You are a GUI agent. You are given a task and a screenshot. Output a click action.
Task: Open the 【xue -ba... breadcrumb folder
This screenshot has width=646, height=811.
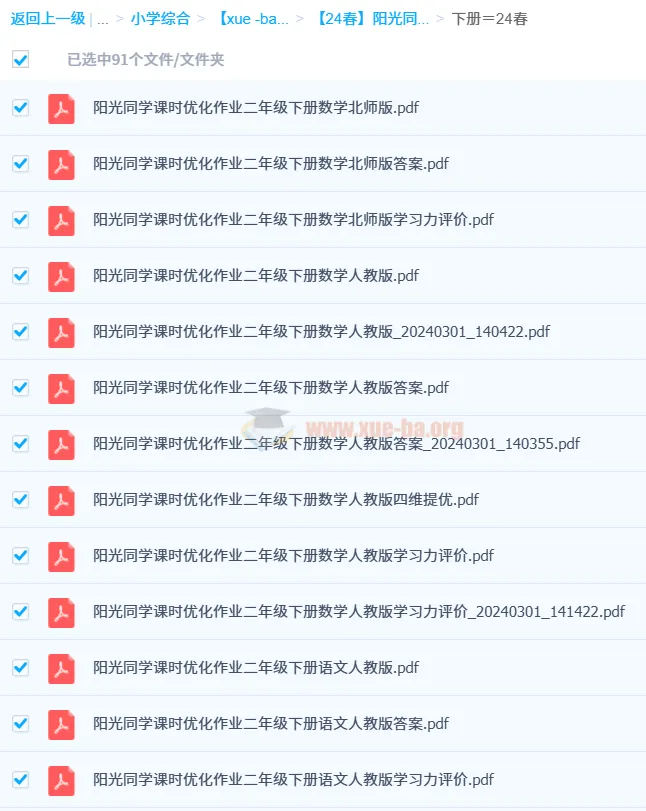click(x=253, y=18)
